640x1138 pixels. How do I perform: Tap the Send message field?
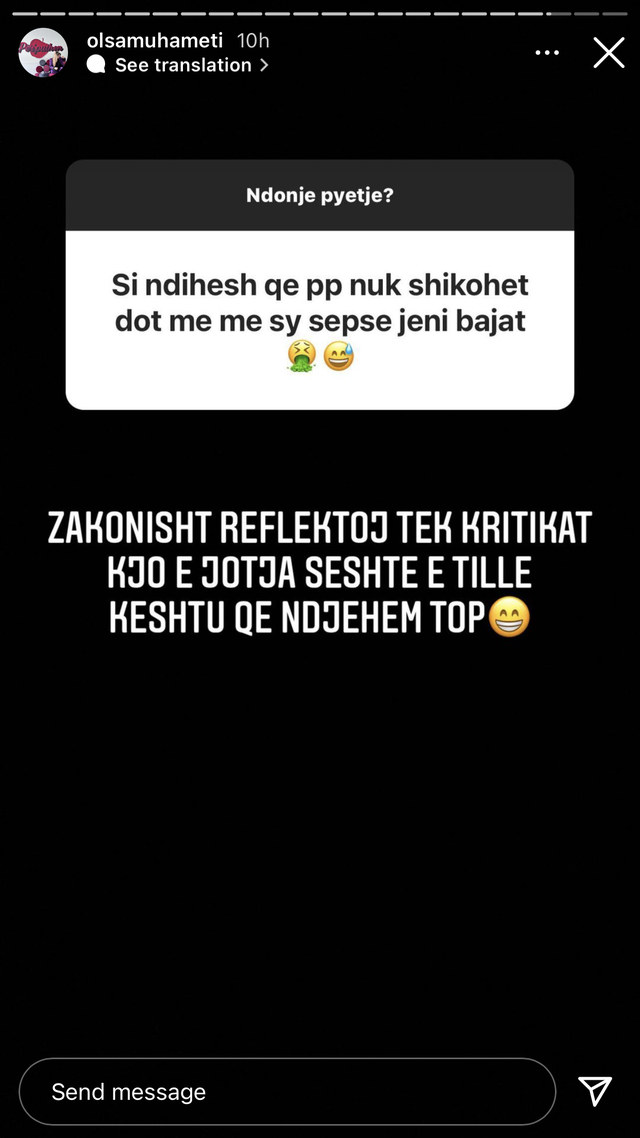287,1092
